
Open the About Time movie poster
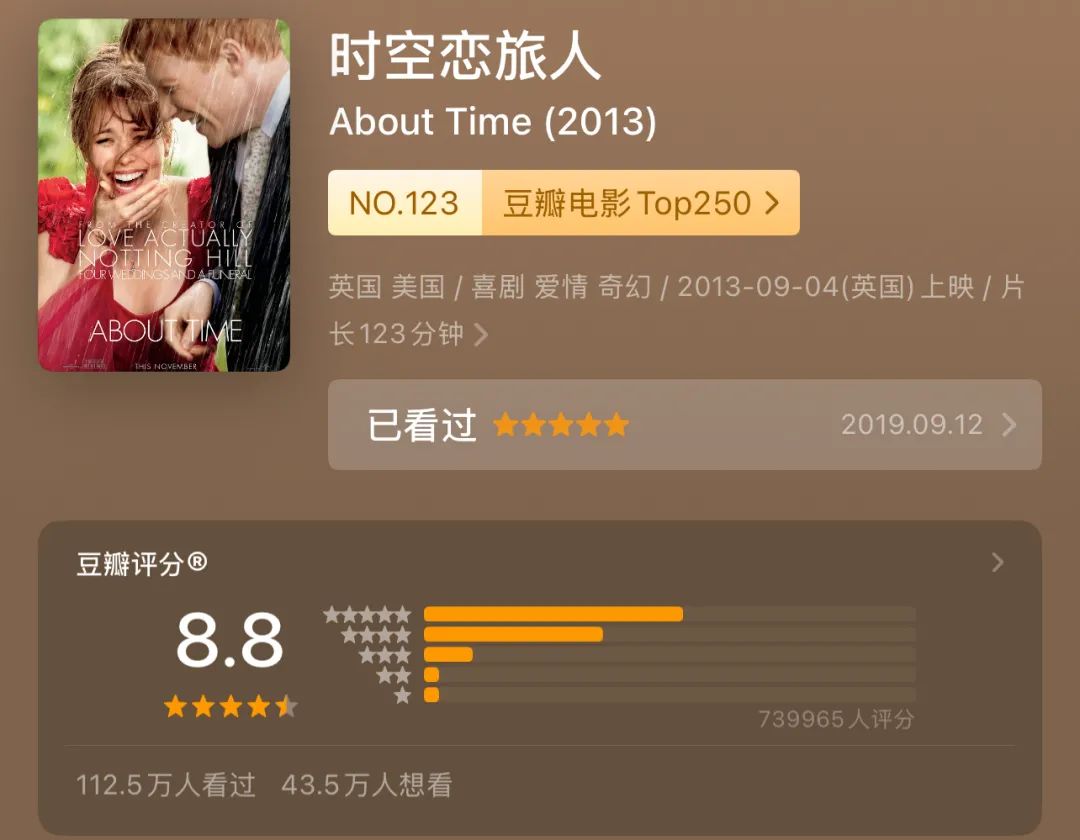(x=164, y=195)
